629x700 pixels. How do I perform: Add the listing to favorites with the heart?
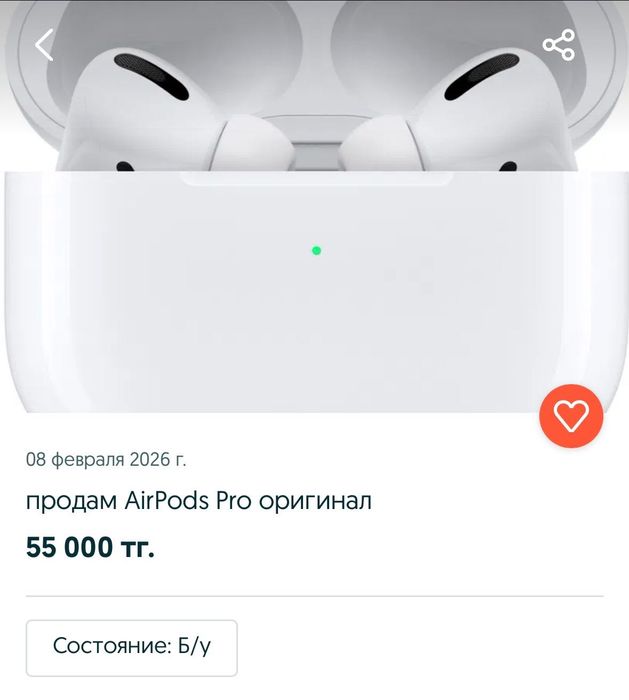click(571, 415)
